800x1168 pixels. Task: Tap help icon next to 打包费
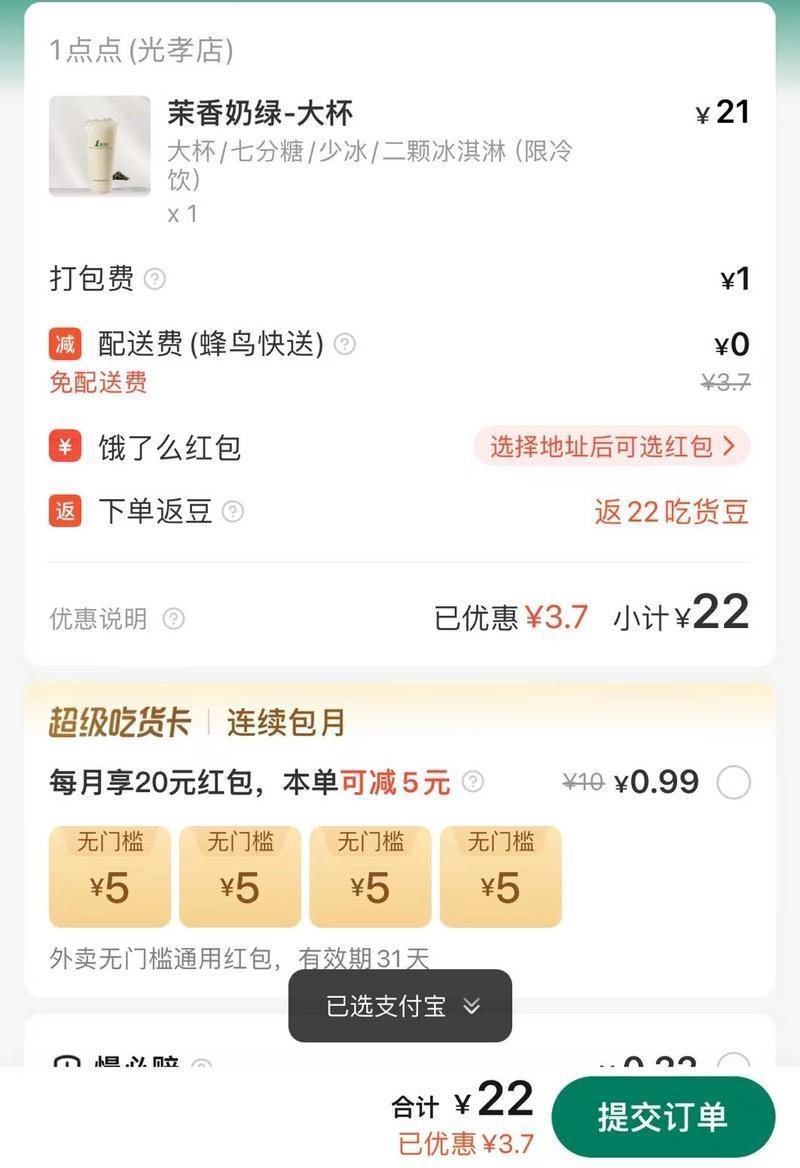155,279
